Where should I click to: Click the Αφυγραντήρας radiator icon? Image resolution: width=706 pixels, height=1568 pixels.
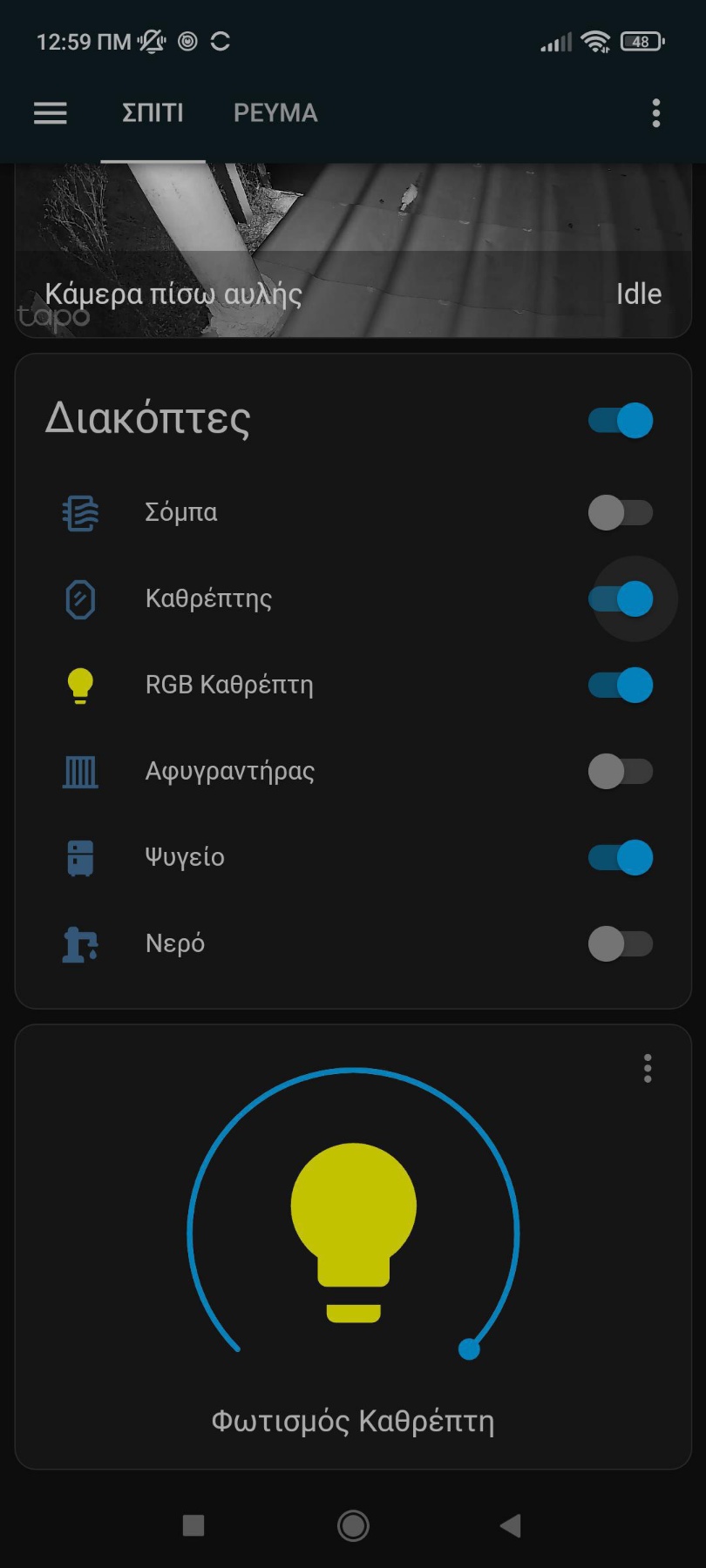point(79,772)
